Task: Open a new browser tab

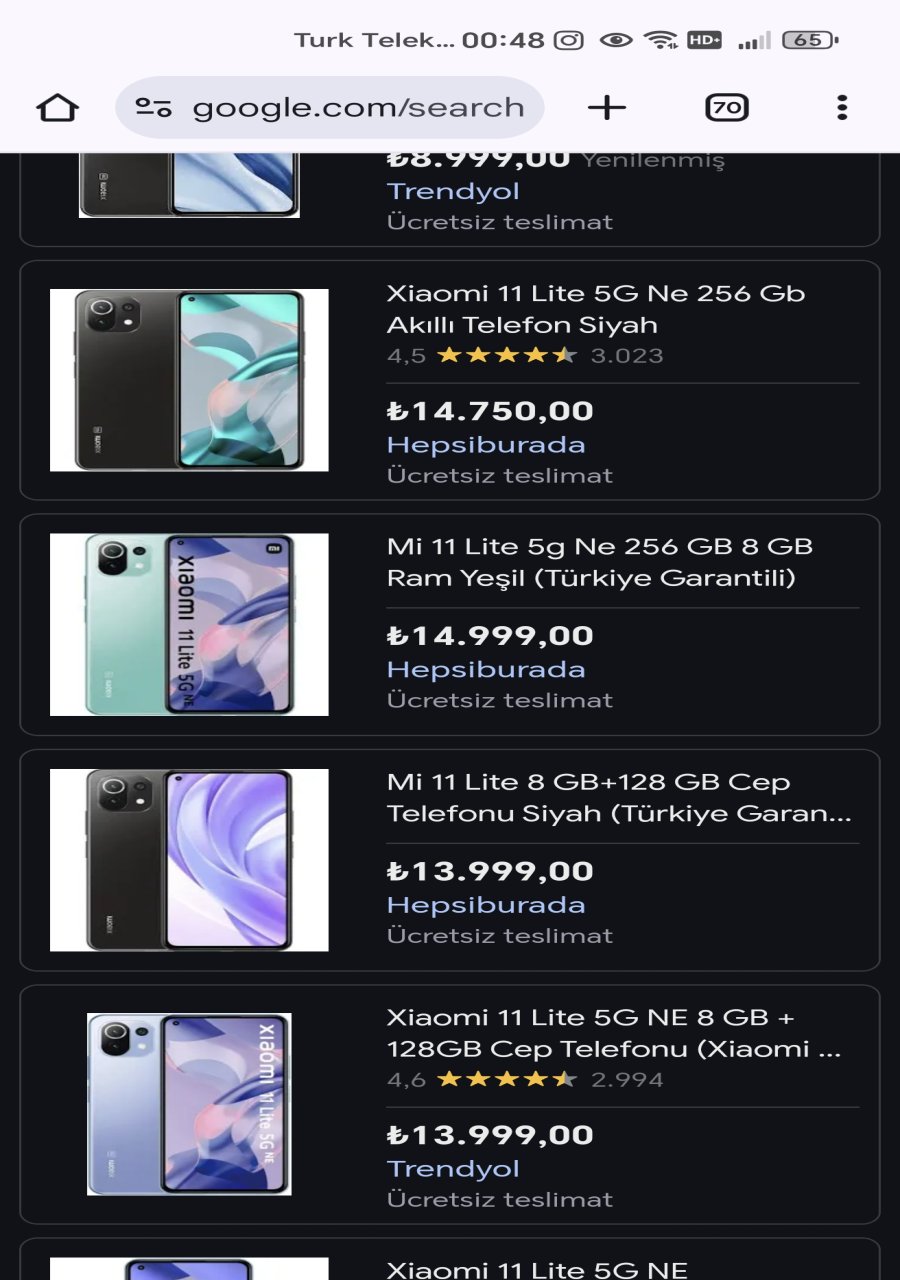Action: coord(606,108)
